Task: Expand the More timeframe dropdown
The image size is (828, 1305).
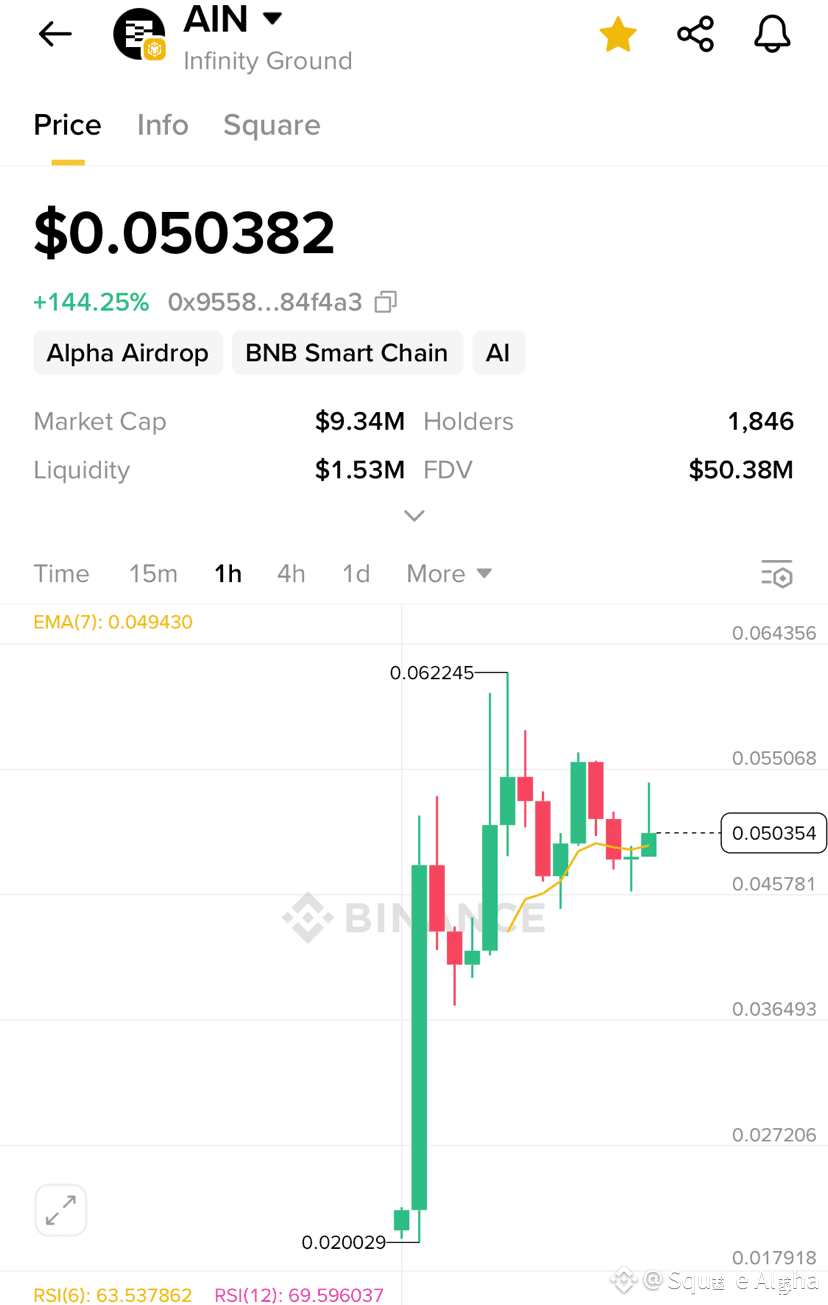Action: click(x=448, y=573)
